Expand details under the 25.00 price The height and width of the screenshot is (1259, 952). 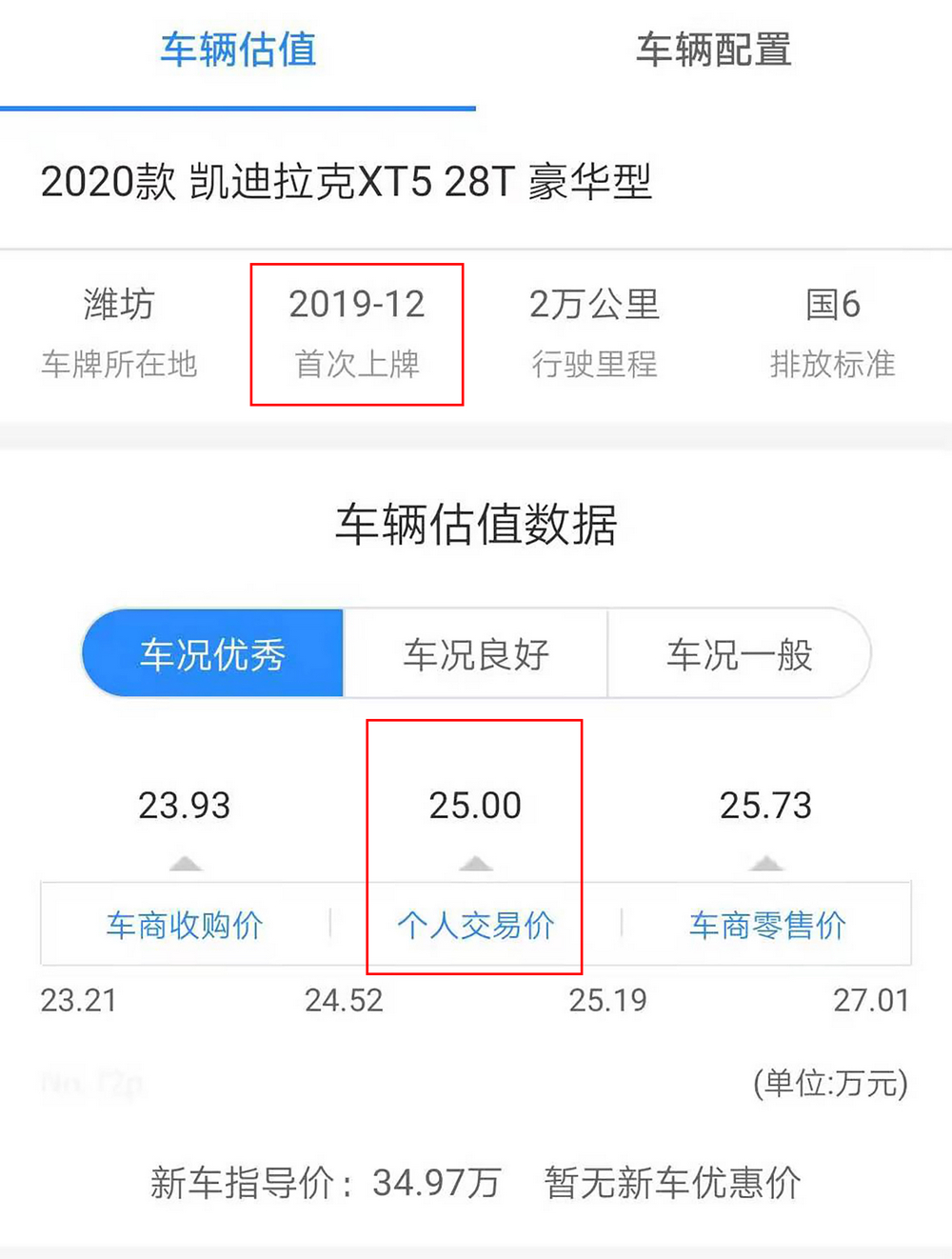pyautogui.click(x=475, y=862)
